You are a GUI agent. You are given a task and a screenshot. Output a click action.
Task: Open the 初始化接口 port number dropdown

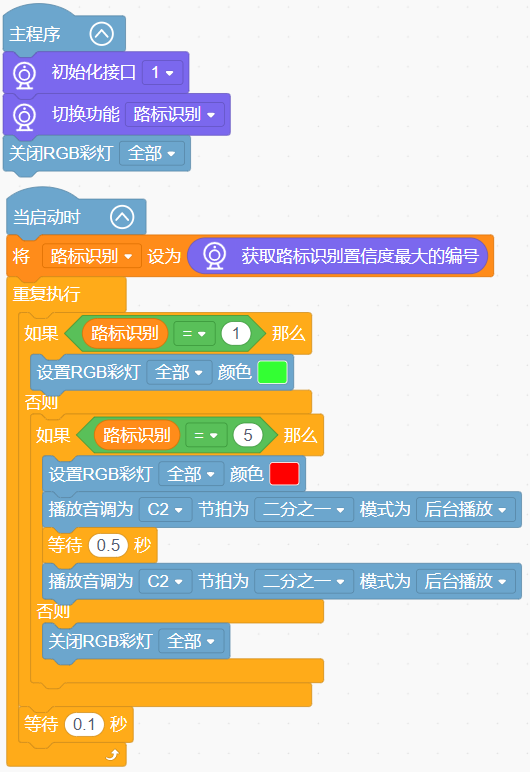(x=162, y=73)
